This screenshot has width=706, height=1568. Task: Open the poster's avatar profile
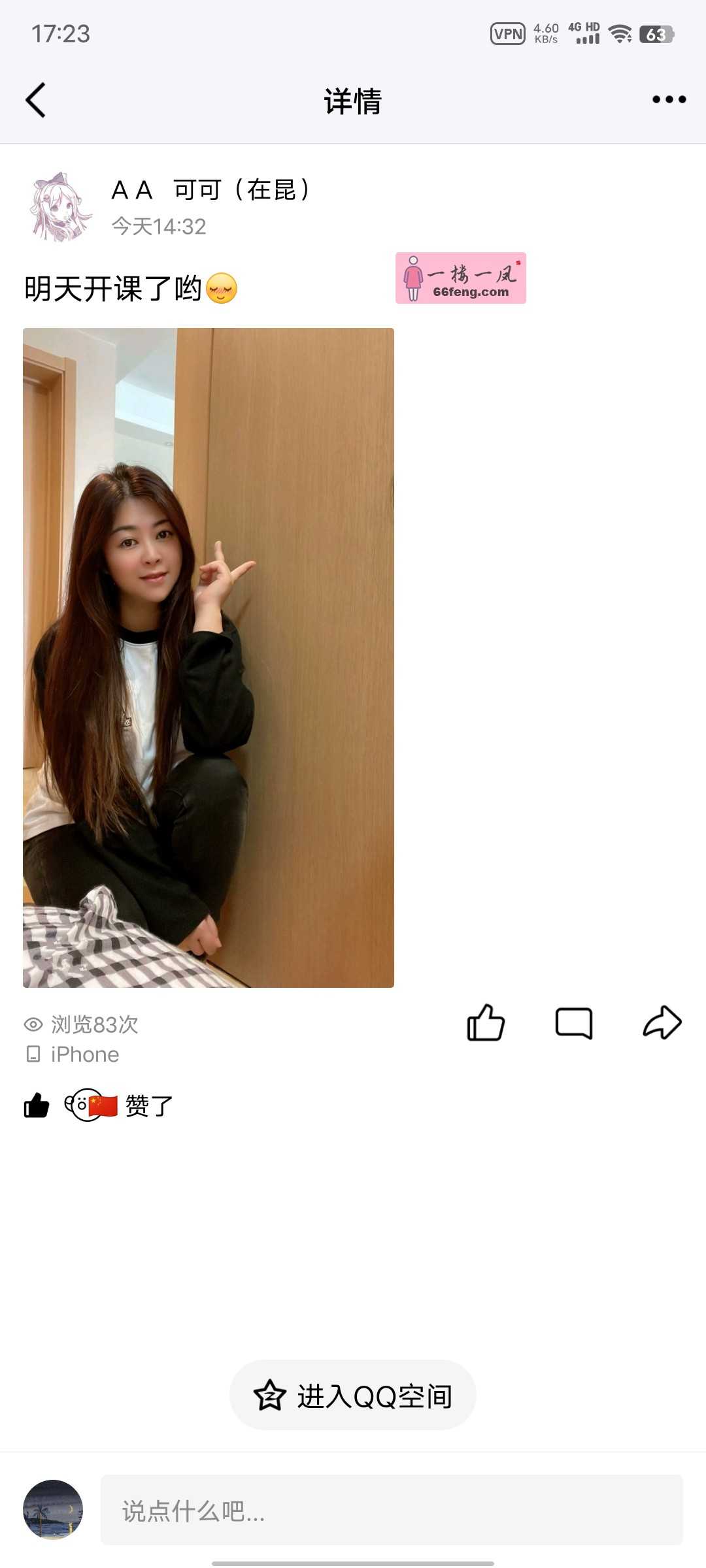[x=60, y=207]
